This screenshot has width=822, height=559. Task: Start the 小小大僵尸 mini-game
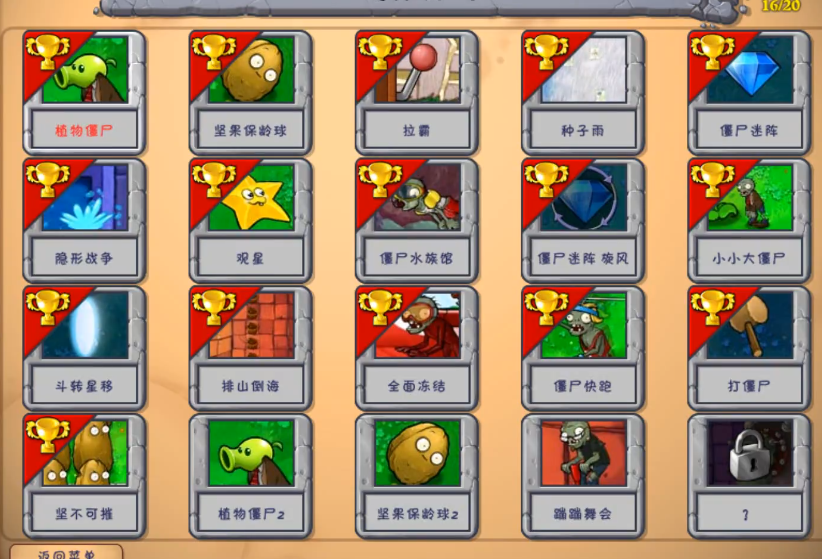(x=749, y=218)
